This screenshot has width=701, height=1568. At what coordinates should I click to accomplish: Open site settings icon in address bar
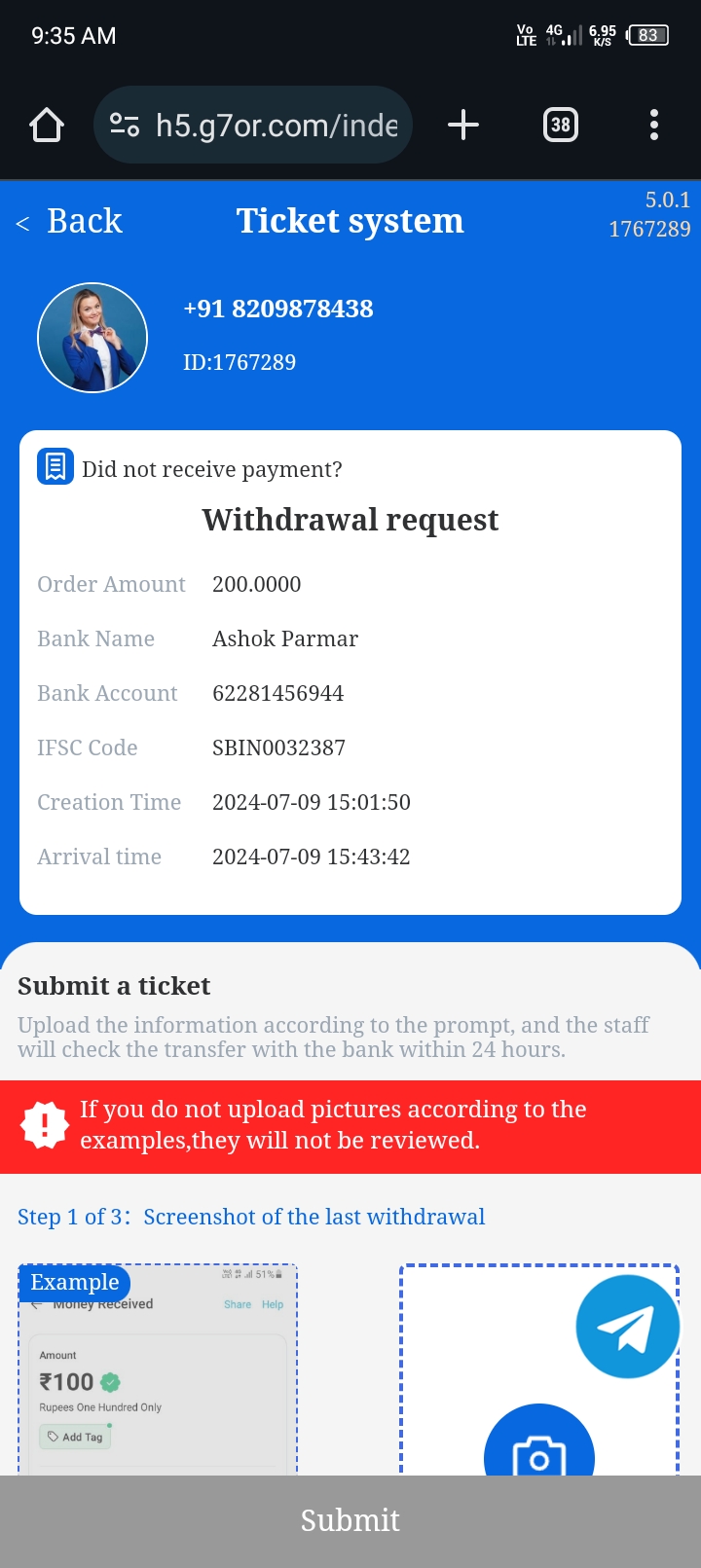(x=125, y=125)
